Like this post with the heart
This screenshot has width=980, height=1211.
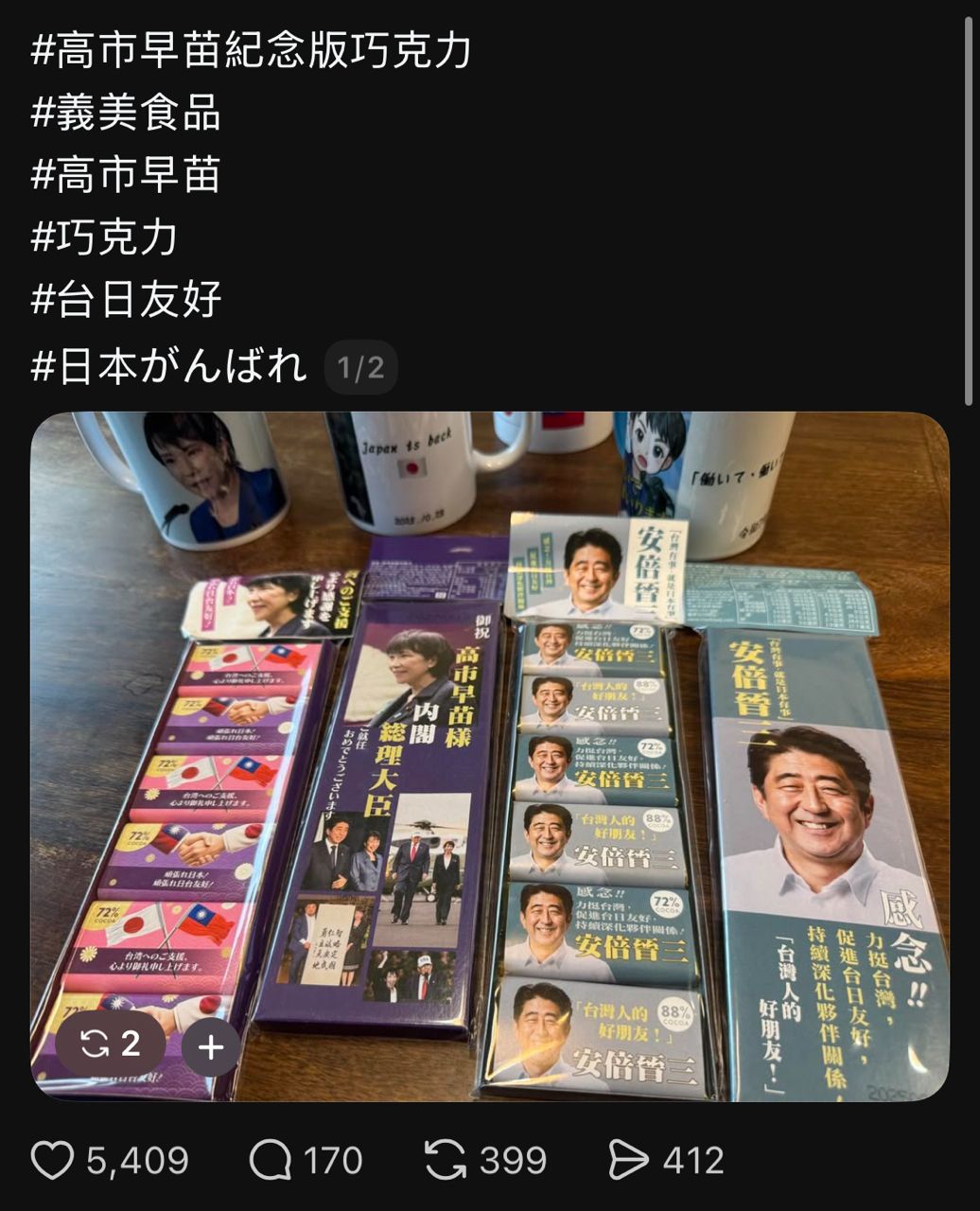(52, 1160)
